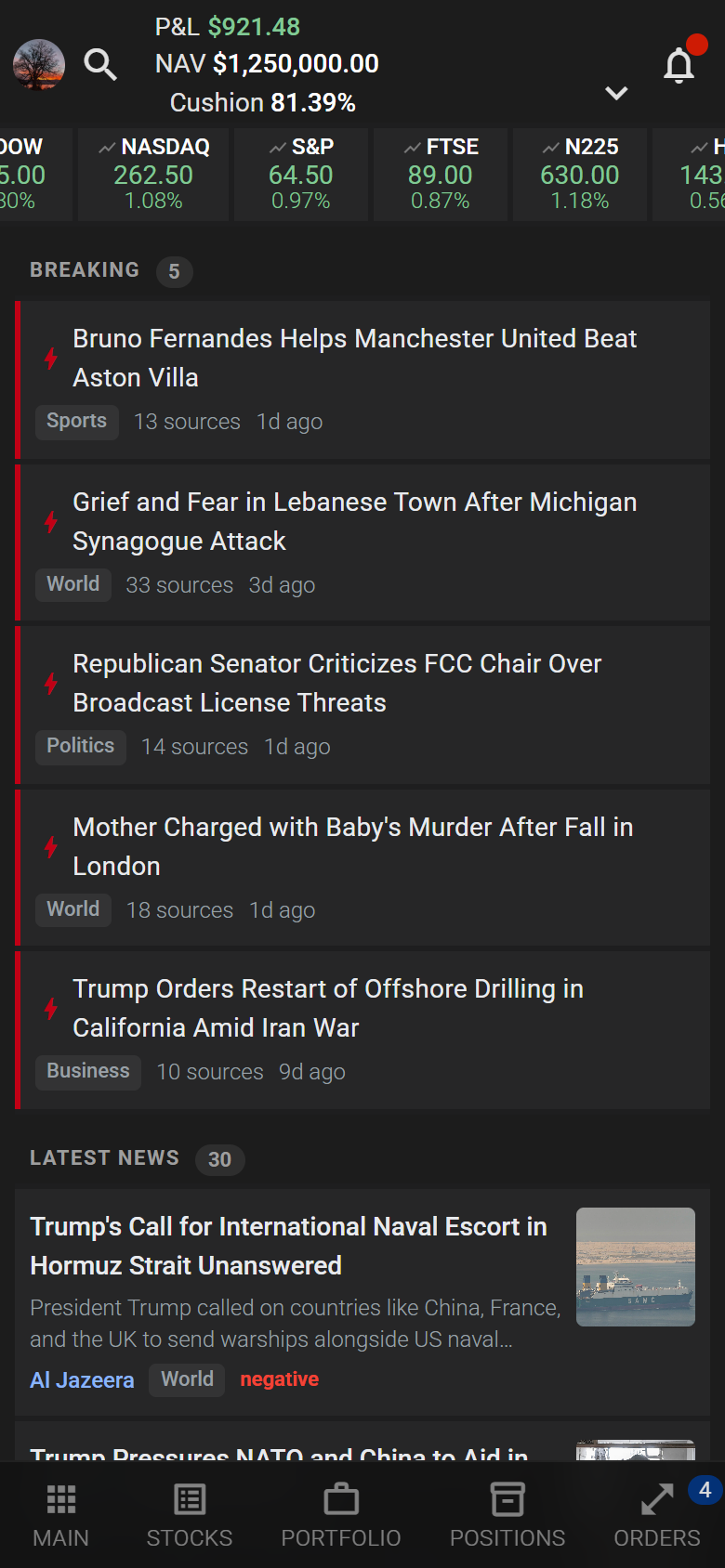This screenshot has width=725, height=1568.
Task: Open Lebanese Town Synagogue Attack story
Action: tap(355, 521)
